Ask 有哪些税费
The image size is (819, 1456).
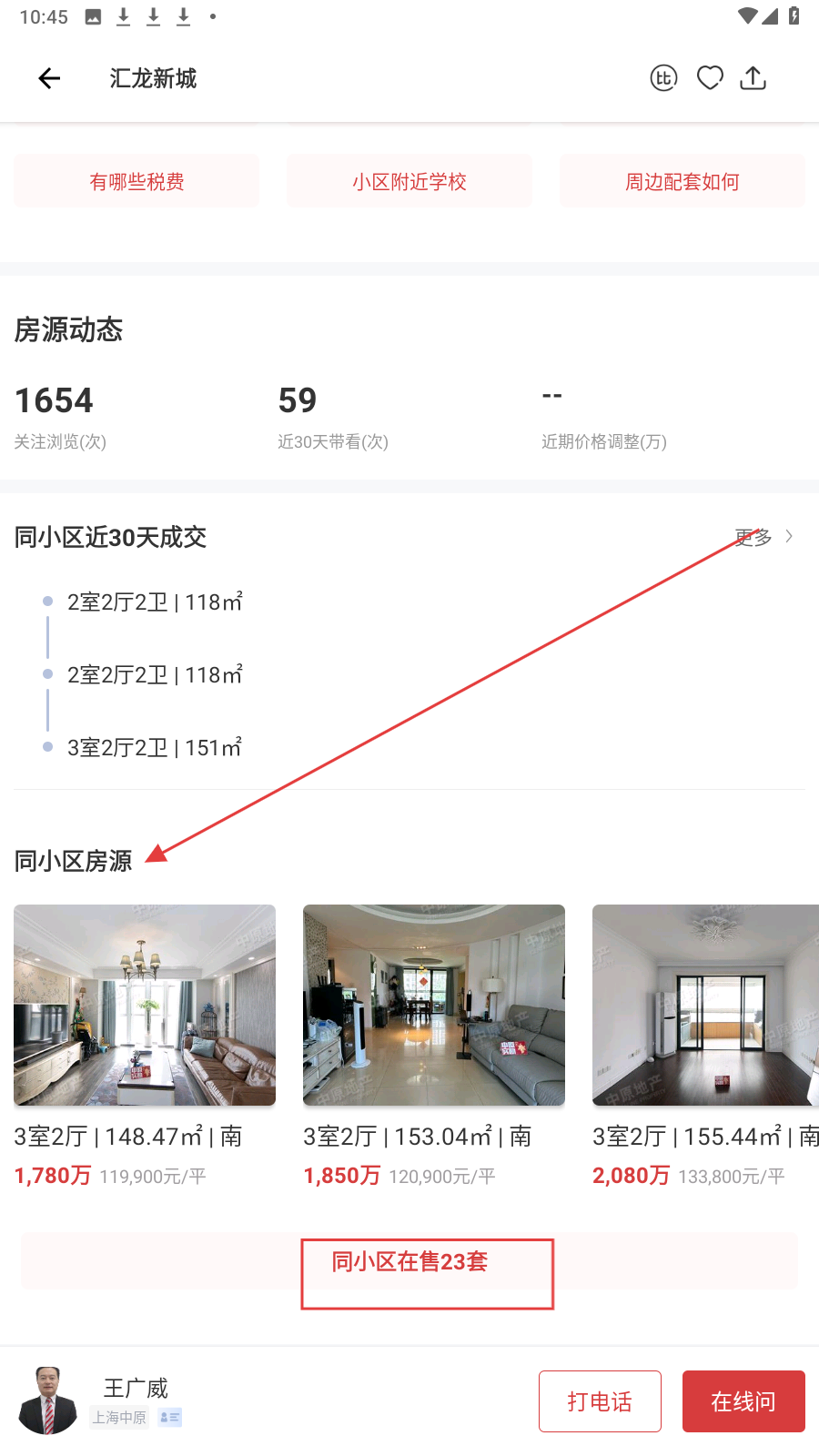point(136,181)
